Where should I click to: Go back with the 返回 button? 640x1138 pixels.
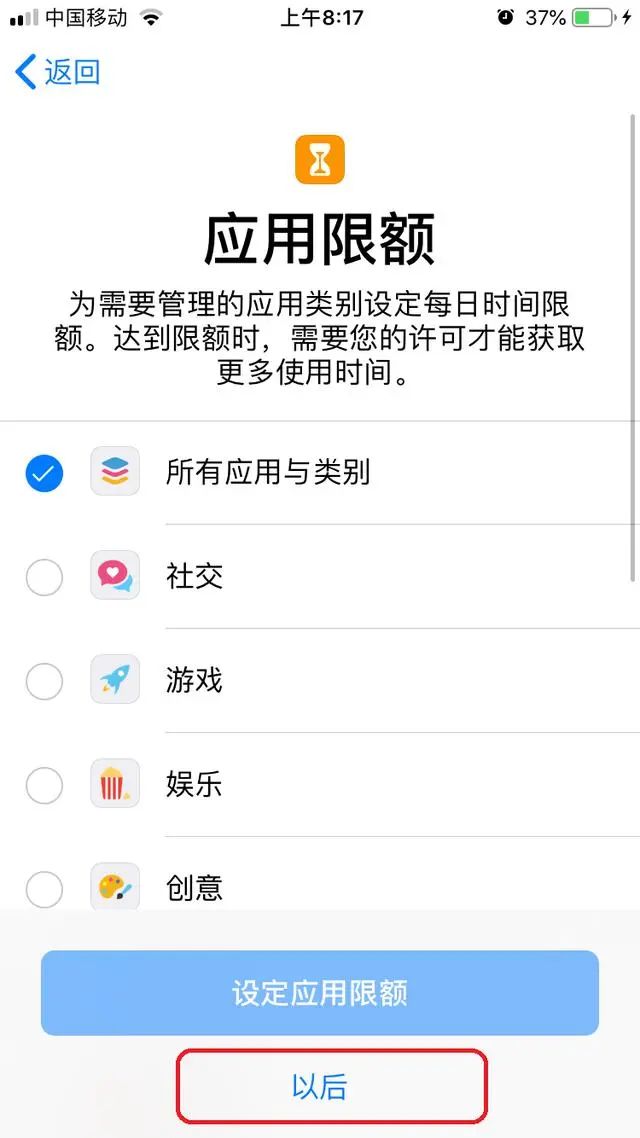point(58,72)
